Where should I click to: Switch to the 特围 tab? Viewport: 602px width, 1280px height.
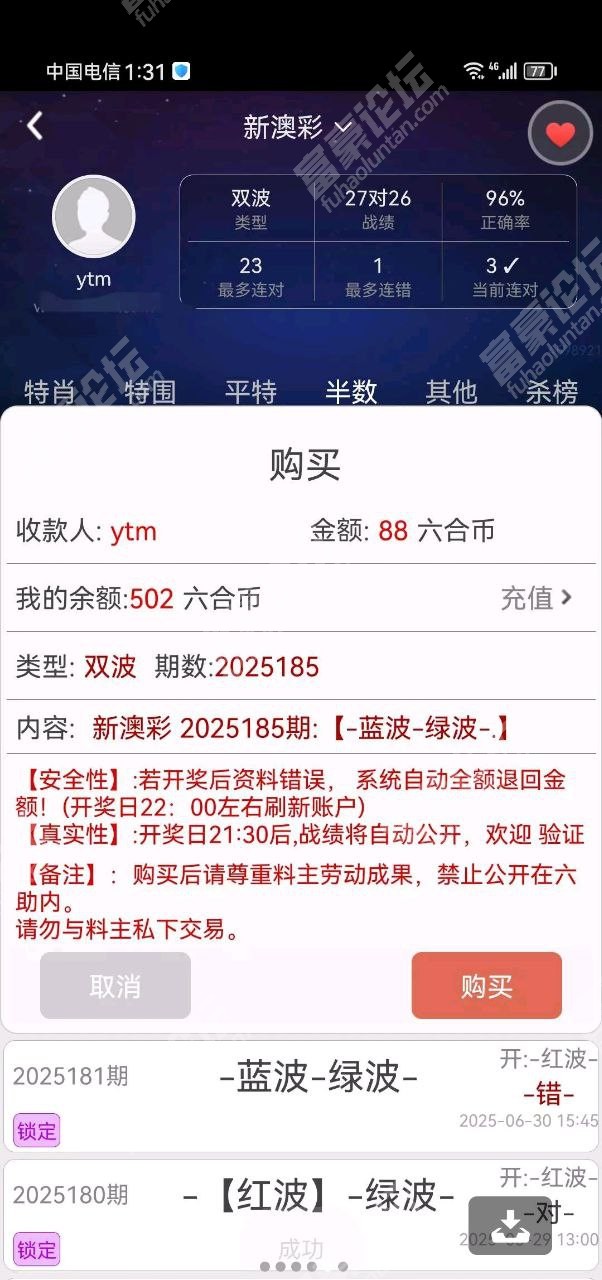[x=150, y=391]
